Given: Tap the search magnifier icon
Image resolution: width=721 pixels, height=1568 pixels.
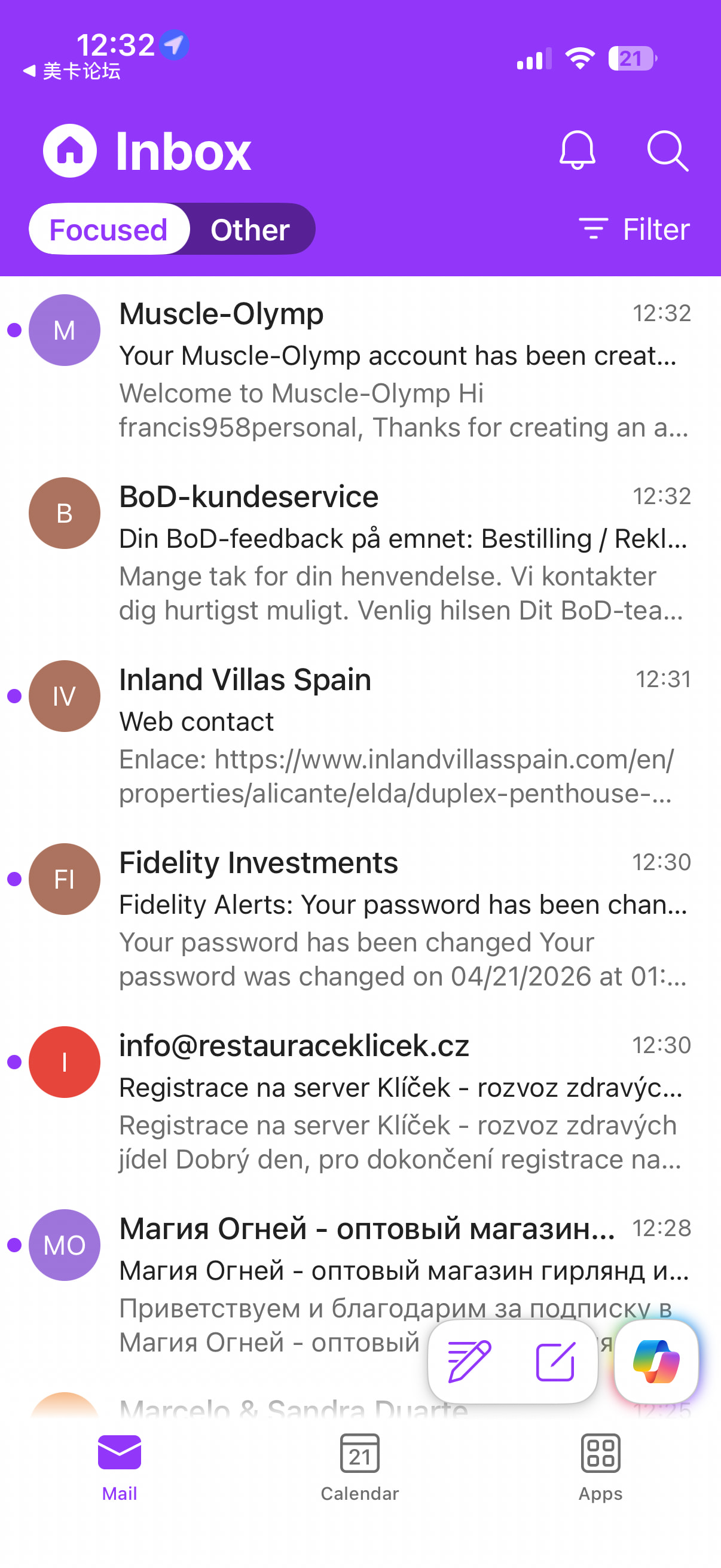Looking at the screenshot, I should coord(667,150).
